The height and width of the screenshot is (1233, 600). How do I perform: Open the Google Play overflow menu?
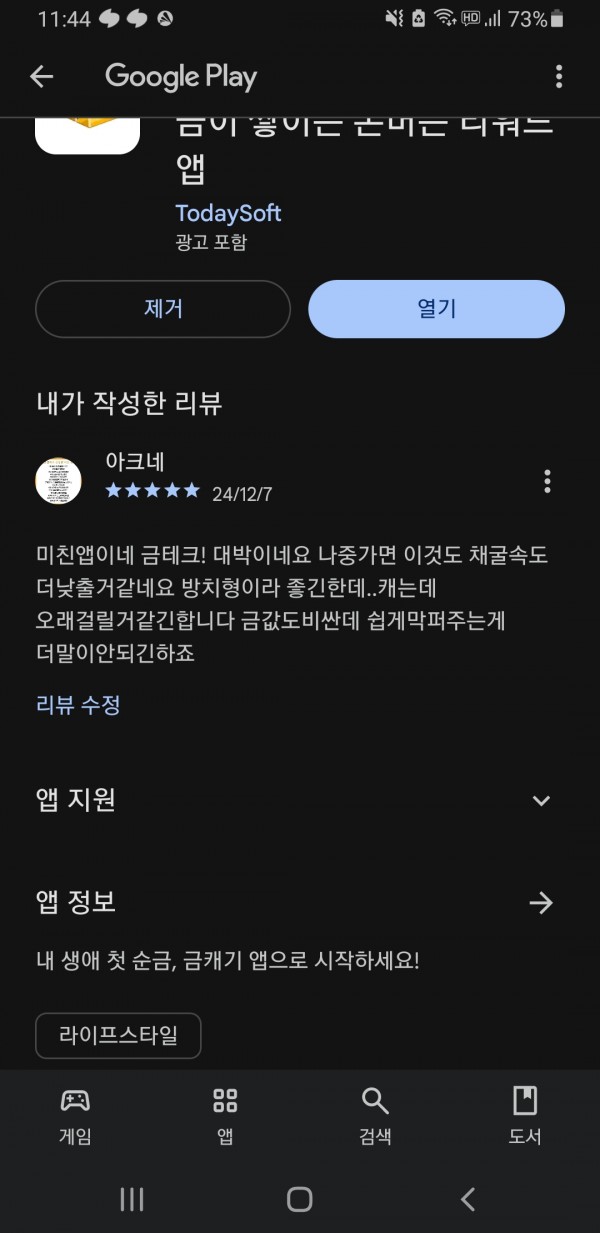point(558,76)
